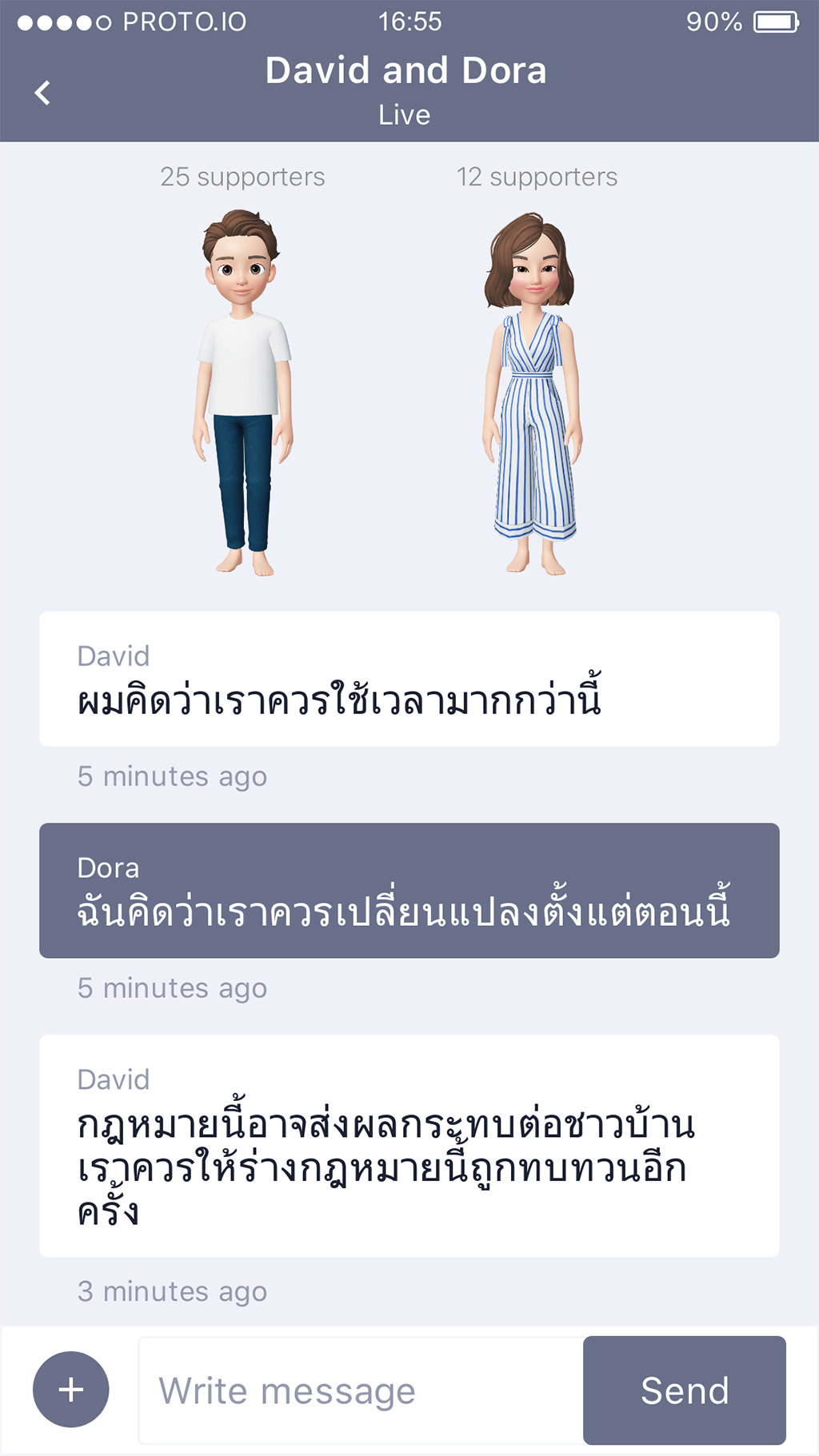Send the message
The image size is (819, 1456).
pyautogui.click(x=684, y=1390)
